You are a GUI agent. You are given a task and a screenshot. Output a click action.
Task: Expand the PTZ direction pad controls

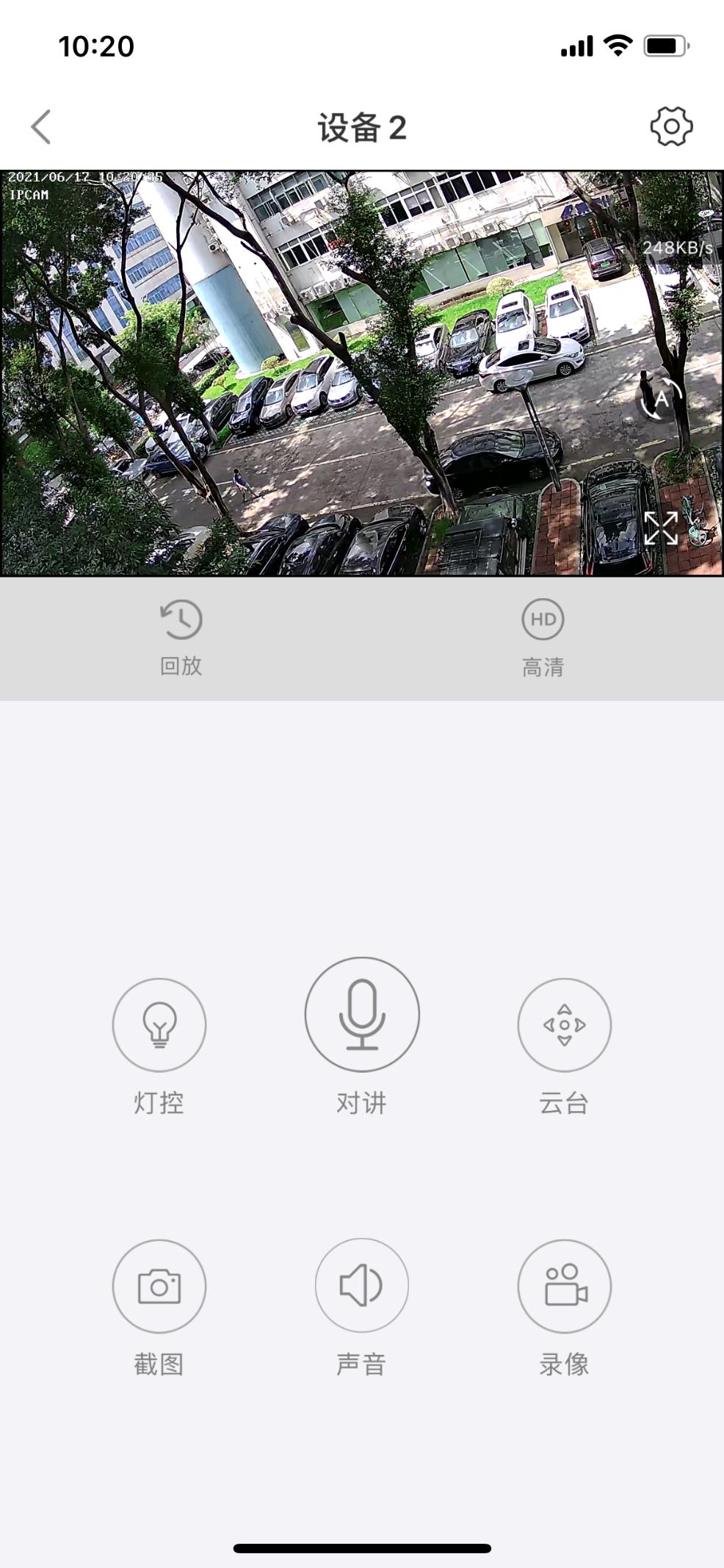click(x=565, y=1025)
